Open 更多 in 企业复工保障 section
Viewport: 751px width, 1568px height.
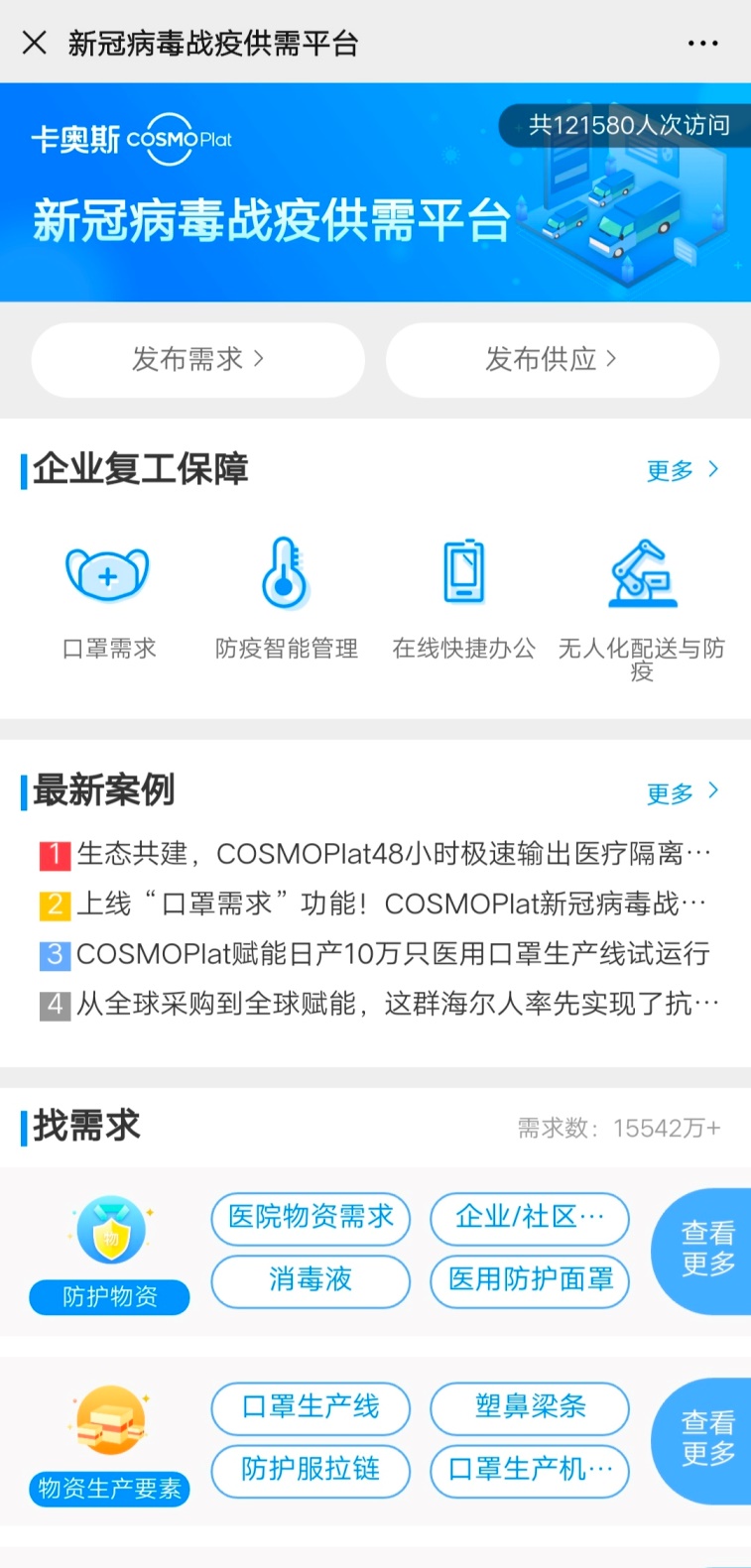[x=683, y=470]
